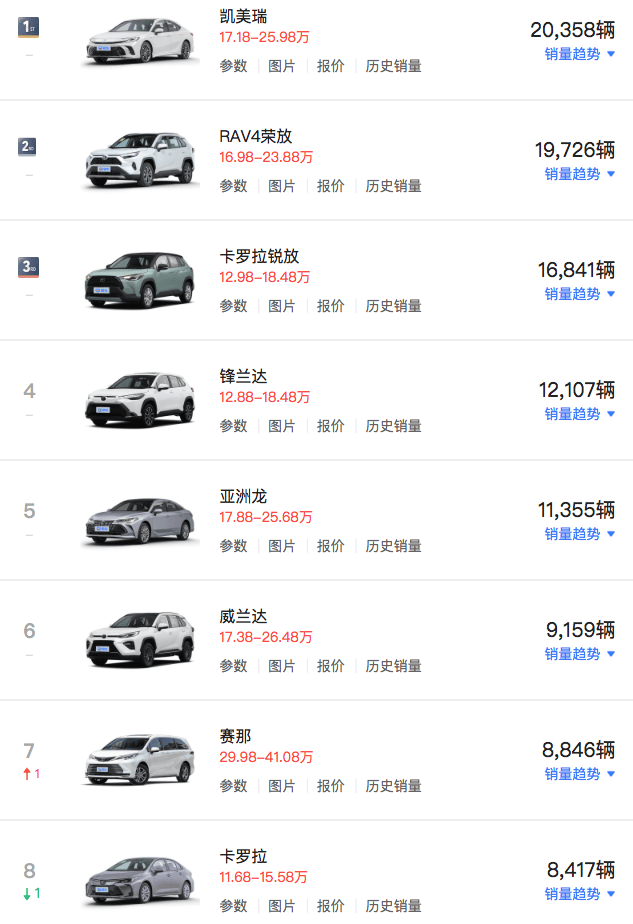The height and width of the screenshot is (924, 633).
Task: Open the 亚洲龙 model name link
Action: (x=243, y=497)
